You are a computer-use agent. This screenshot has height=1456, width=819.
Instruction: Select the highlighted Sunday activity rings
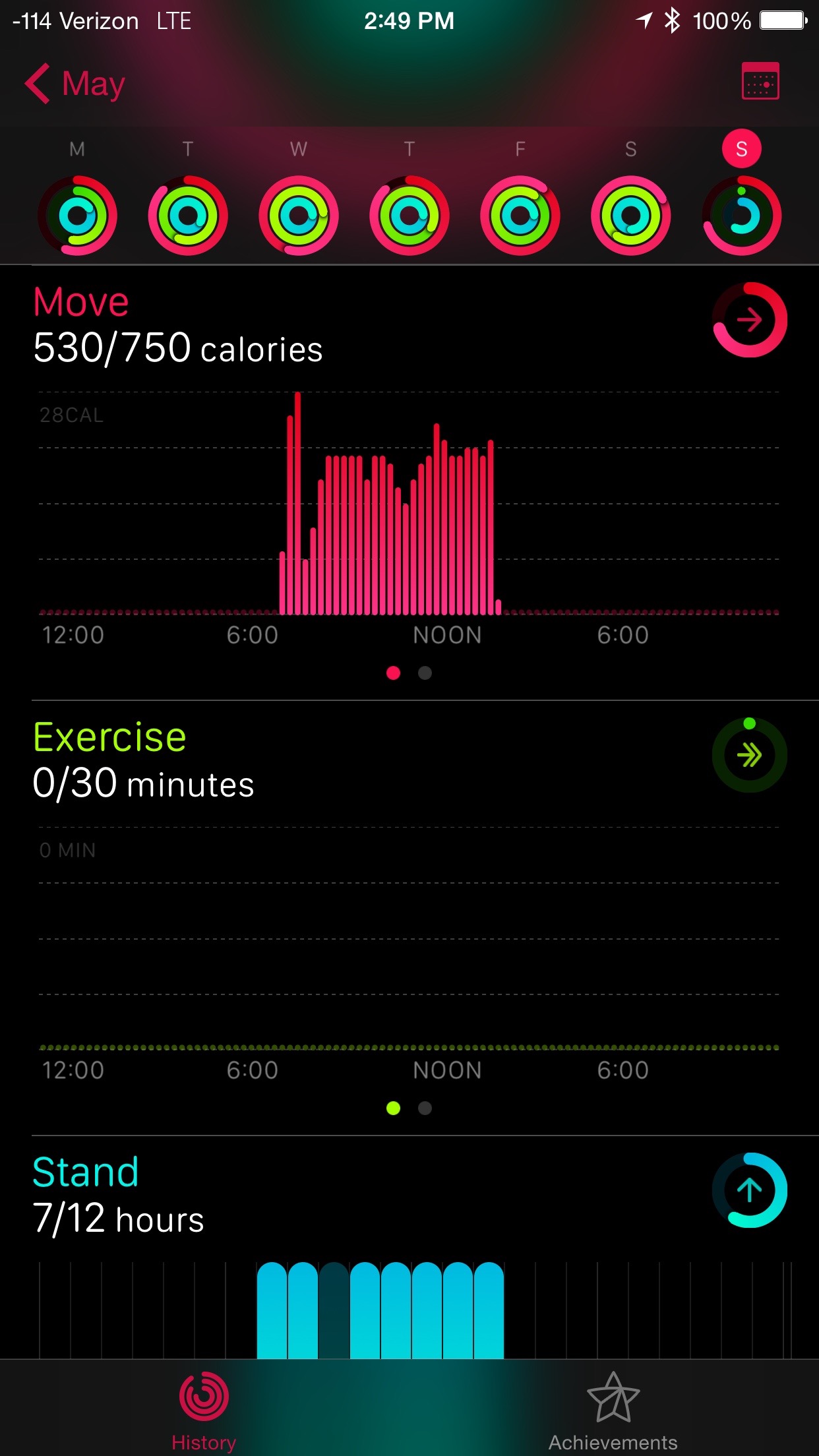(742, 216)
